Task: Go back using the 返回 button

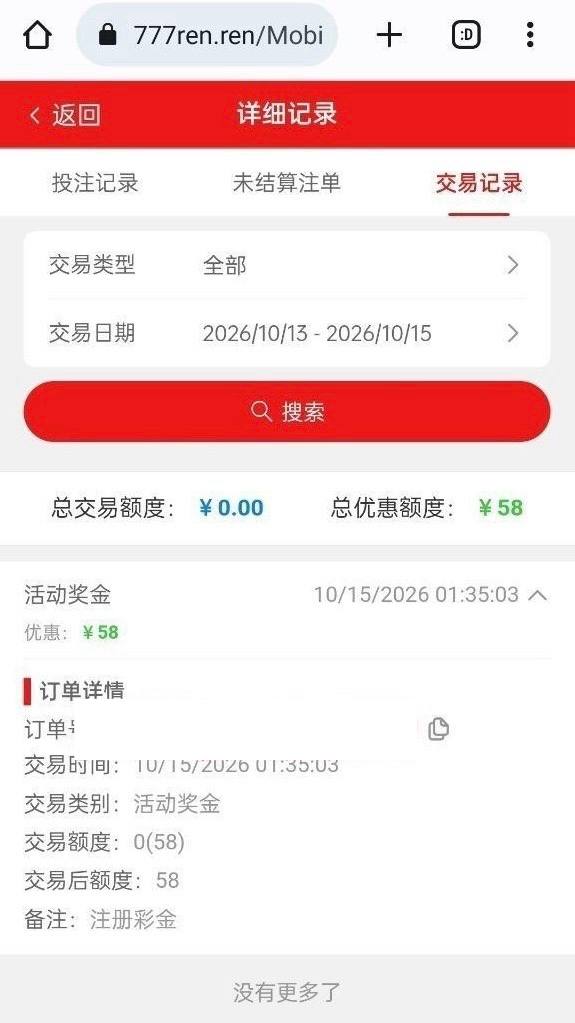Action: point(65,115)
